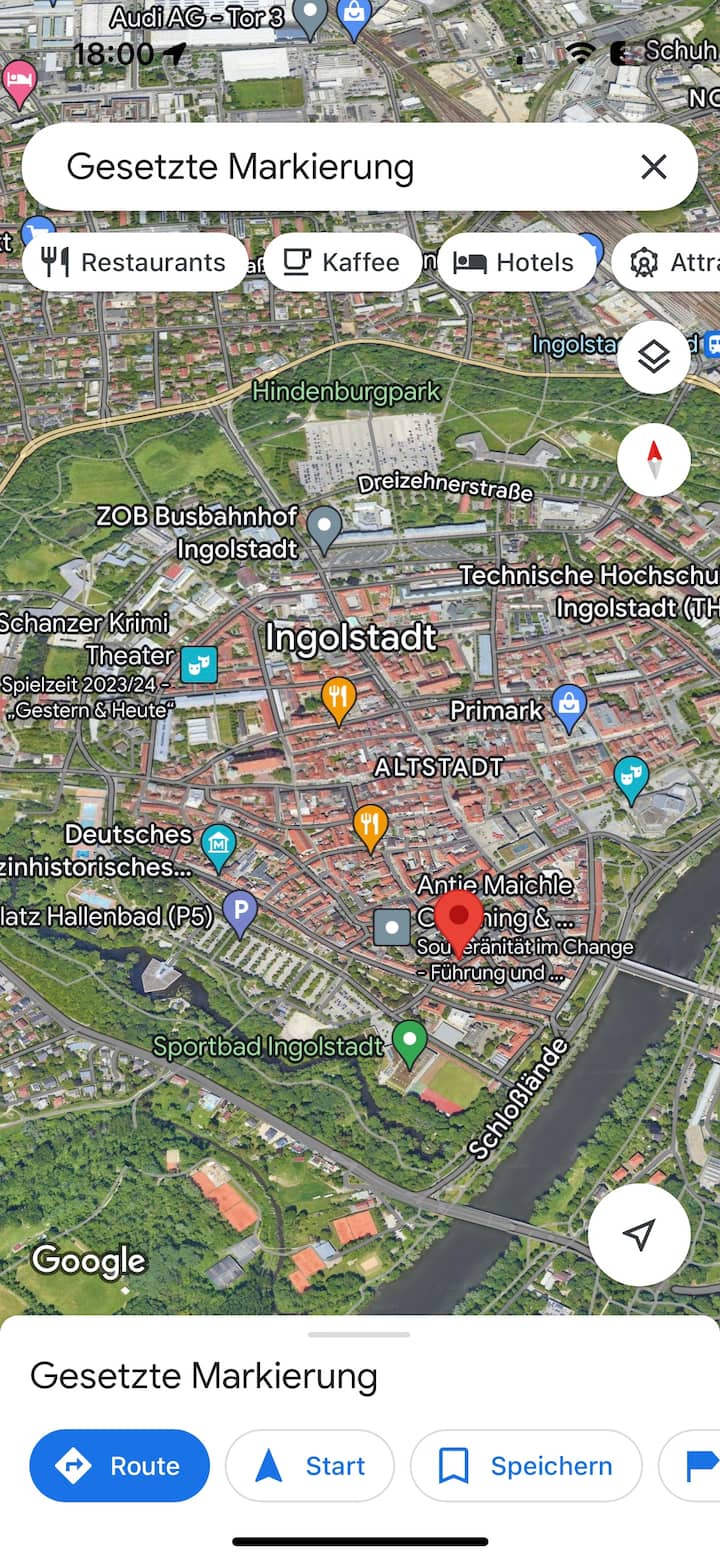Center map on my location
The width and height of the screenshot is (720, 1561).
point(639,1234)
